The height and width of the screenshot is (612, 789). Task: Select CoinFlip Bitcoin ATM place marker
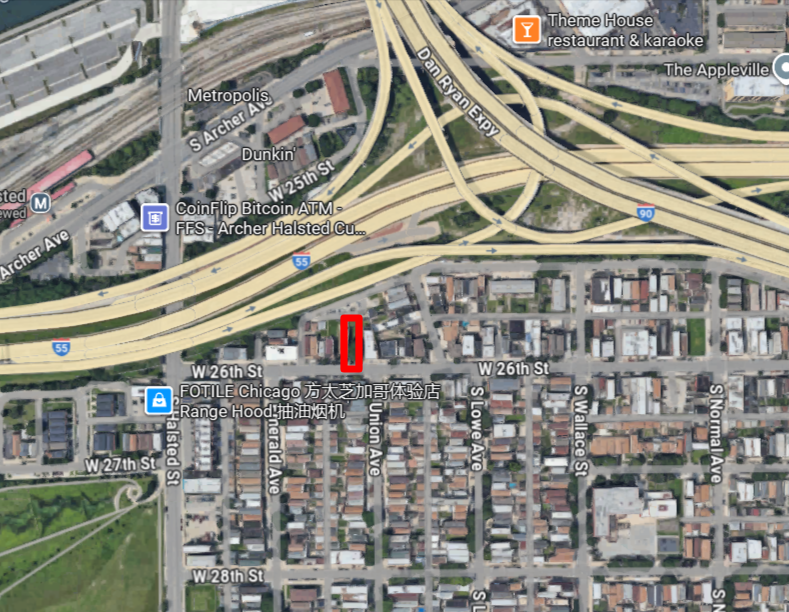coord(154,216)
